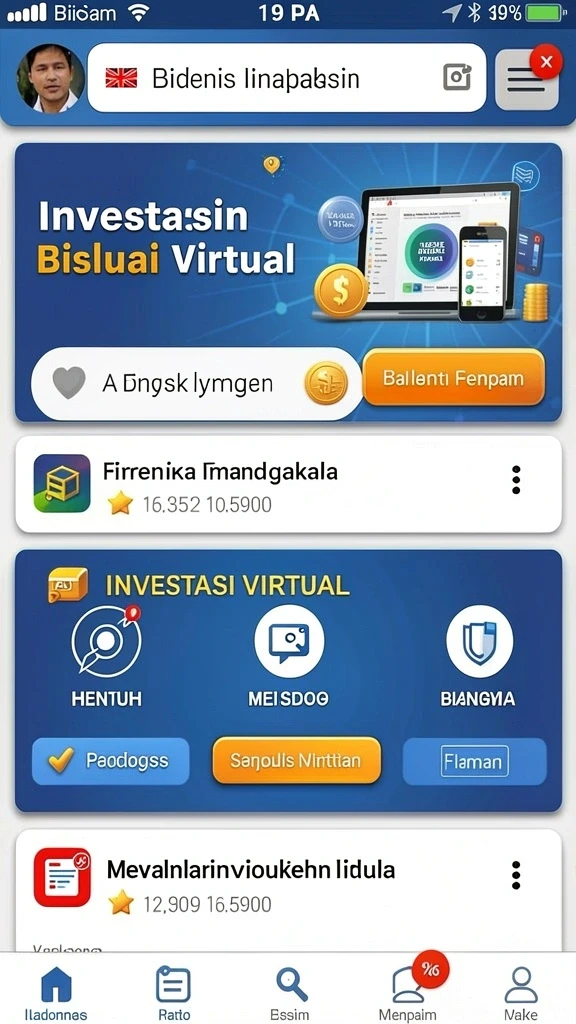
Task: Switch to the Make profile tab
Action: [x=520, y=992]
